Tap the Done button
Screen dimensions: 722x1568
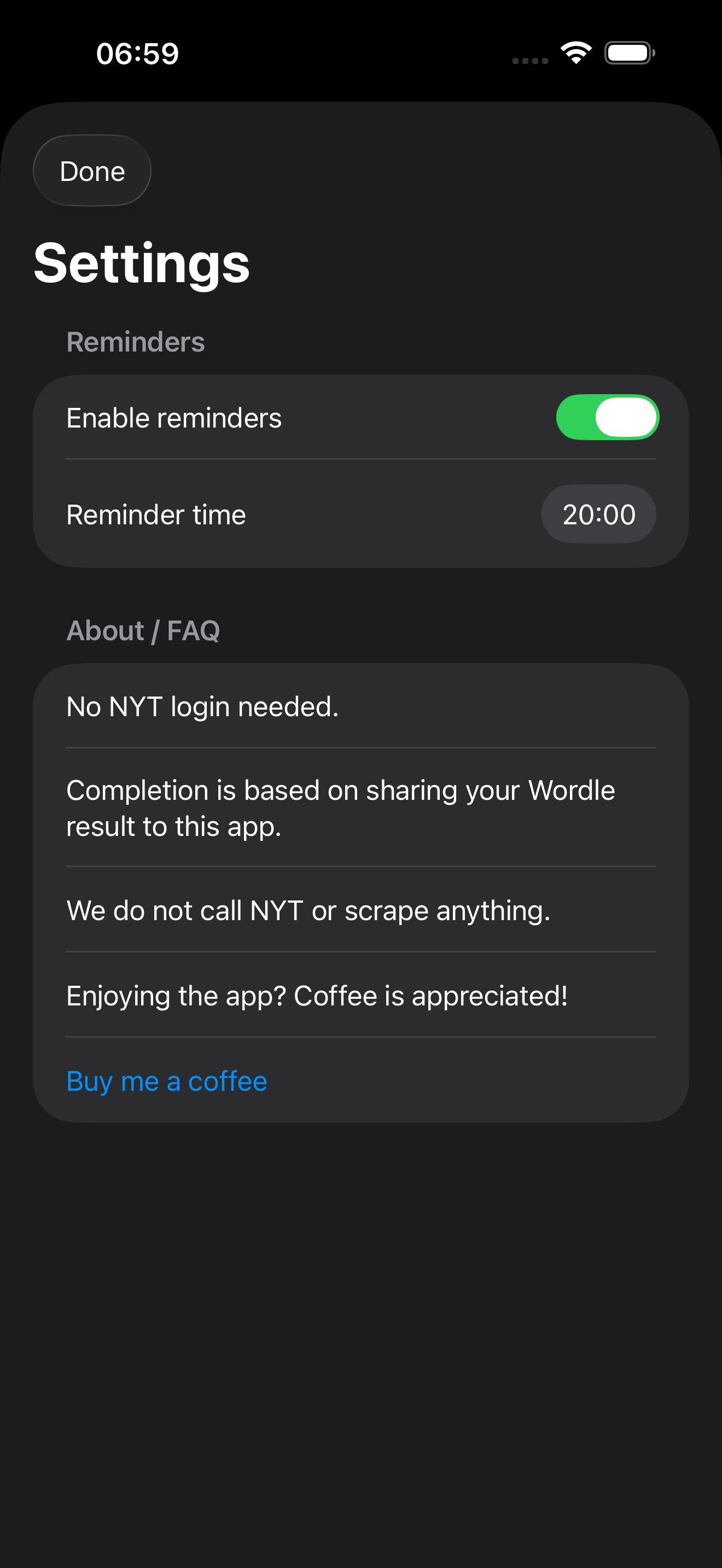point(91,171)
